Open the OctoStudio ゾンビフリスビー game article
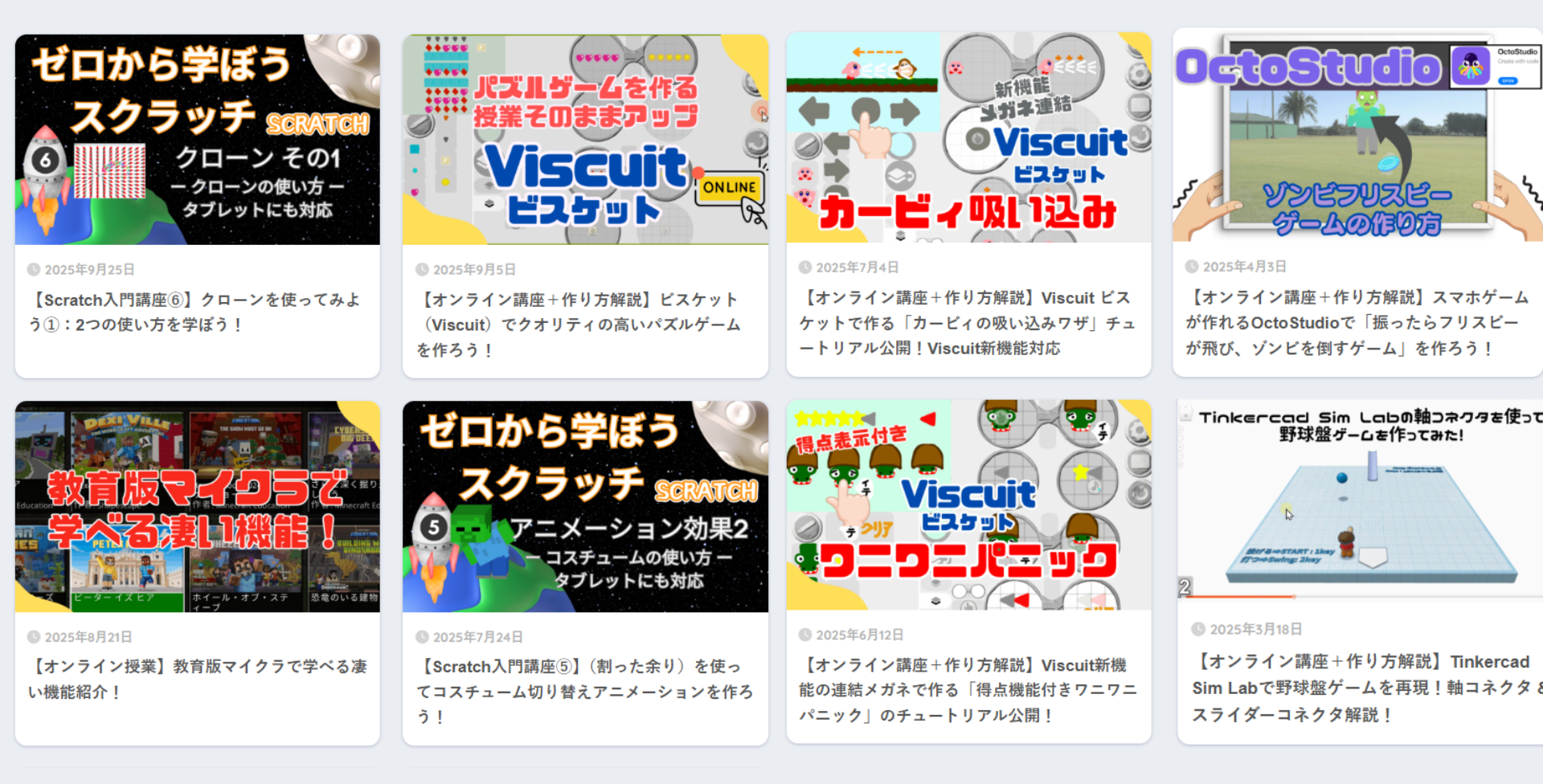 pos(1356,322)
